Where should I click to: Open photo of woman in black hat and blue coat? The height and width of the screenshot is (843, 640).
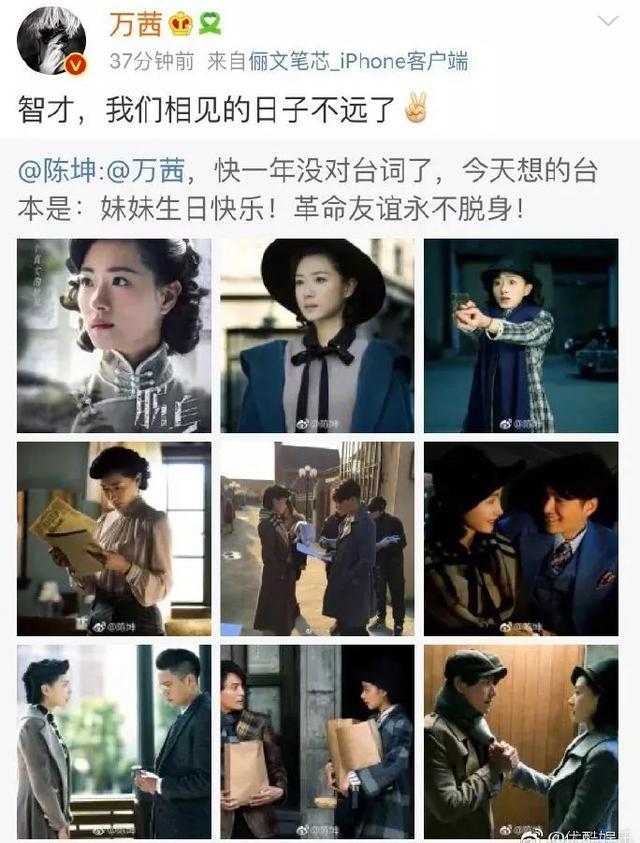[317, 335]
